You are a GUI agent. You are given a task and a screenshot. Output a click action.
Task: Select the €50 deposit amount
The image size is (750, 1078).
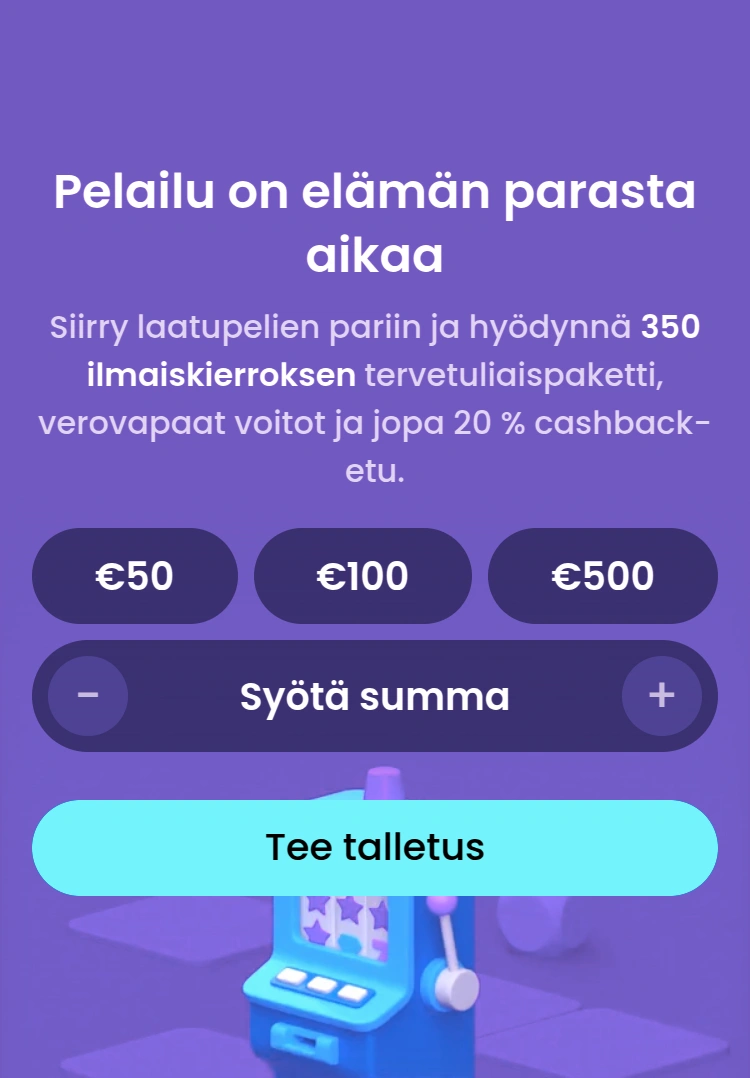click(x=135, y=576)
